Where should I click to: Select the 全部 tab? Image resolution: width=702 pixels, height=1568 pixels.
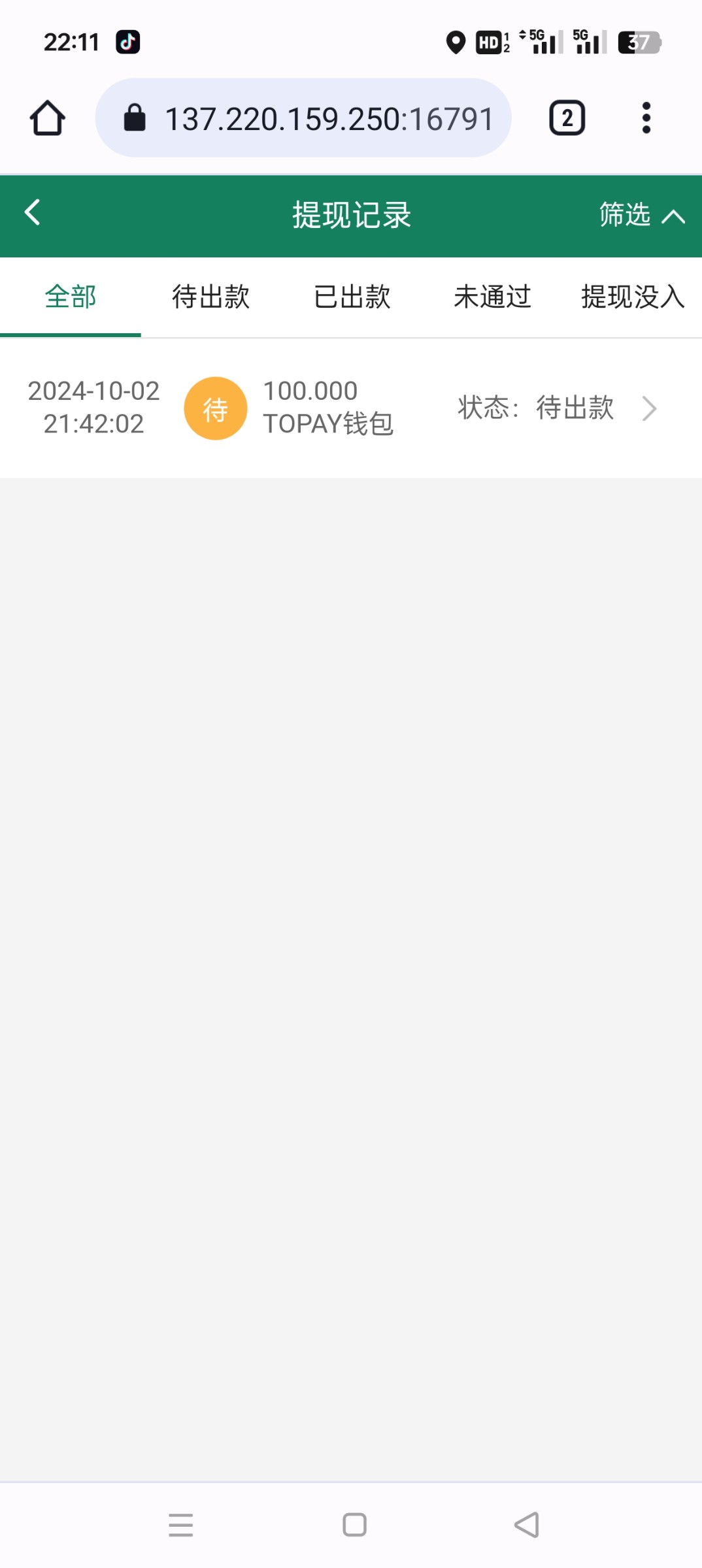(71, 297)
